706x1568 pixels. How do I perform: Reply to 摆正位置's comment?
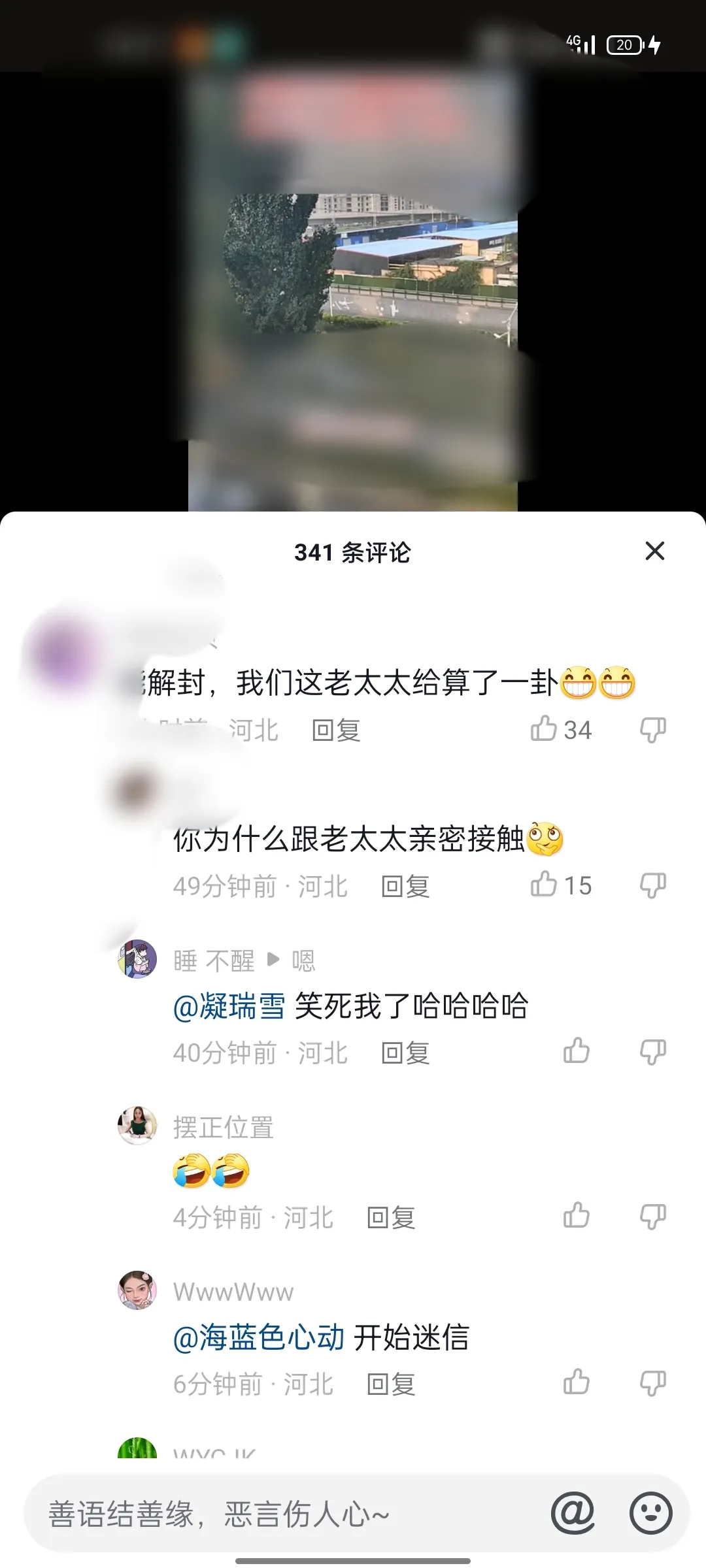[x=391, y=1217]
